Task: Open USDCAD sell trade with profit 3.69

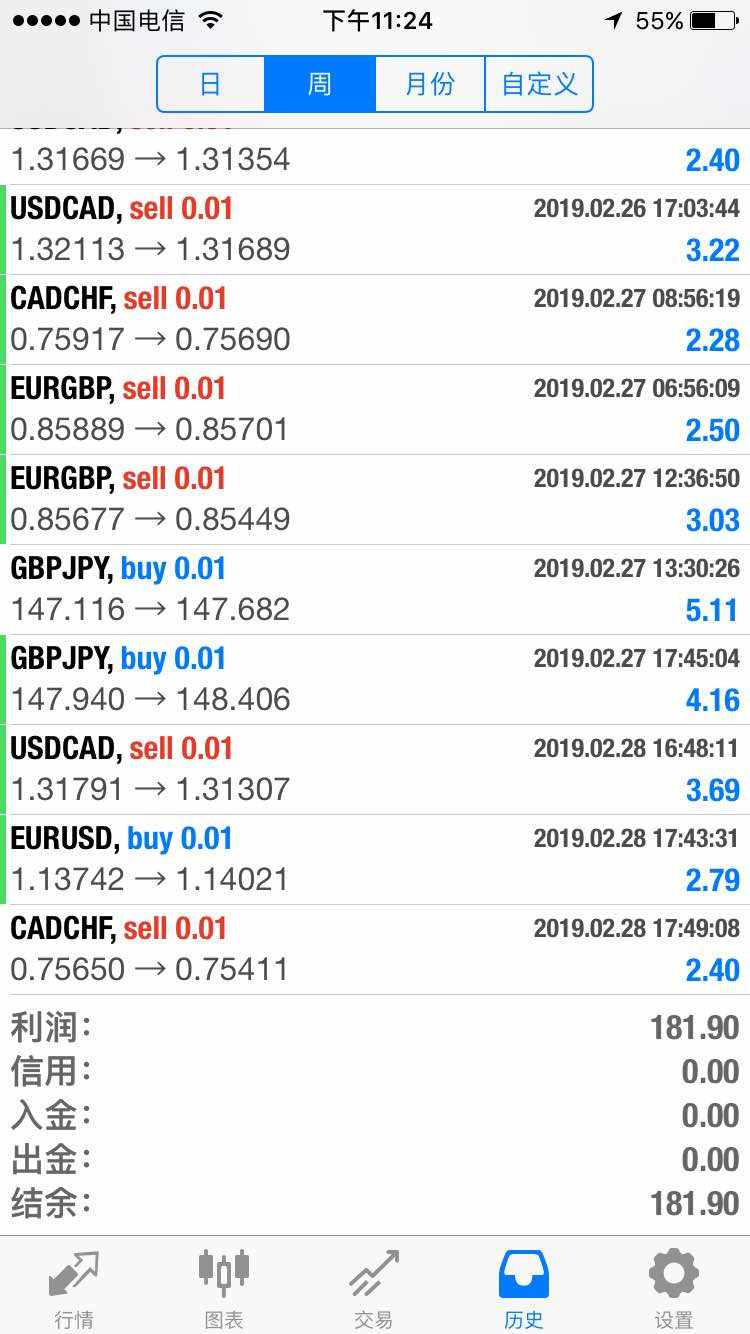Action: click(x=375, y=770)
